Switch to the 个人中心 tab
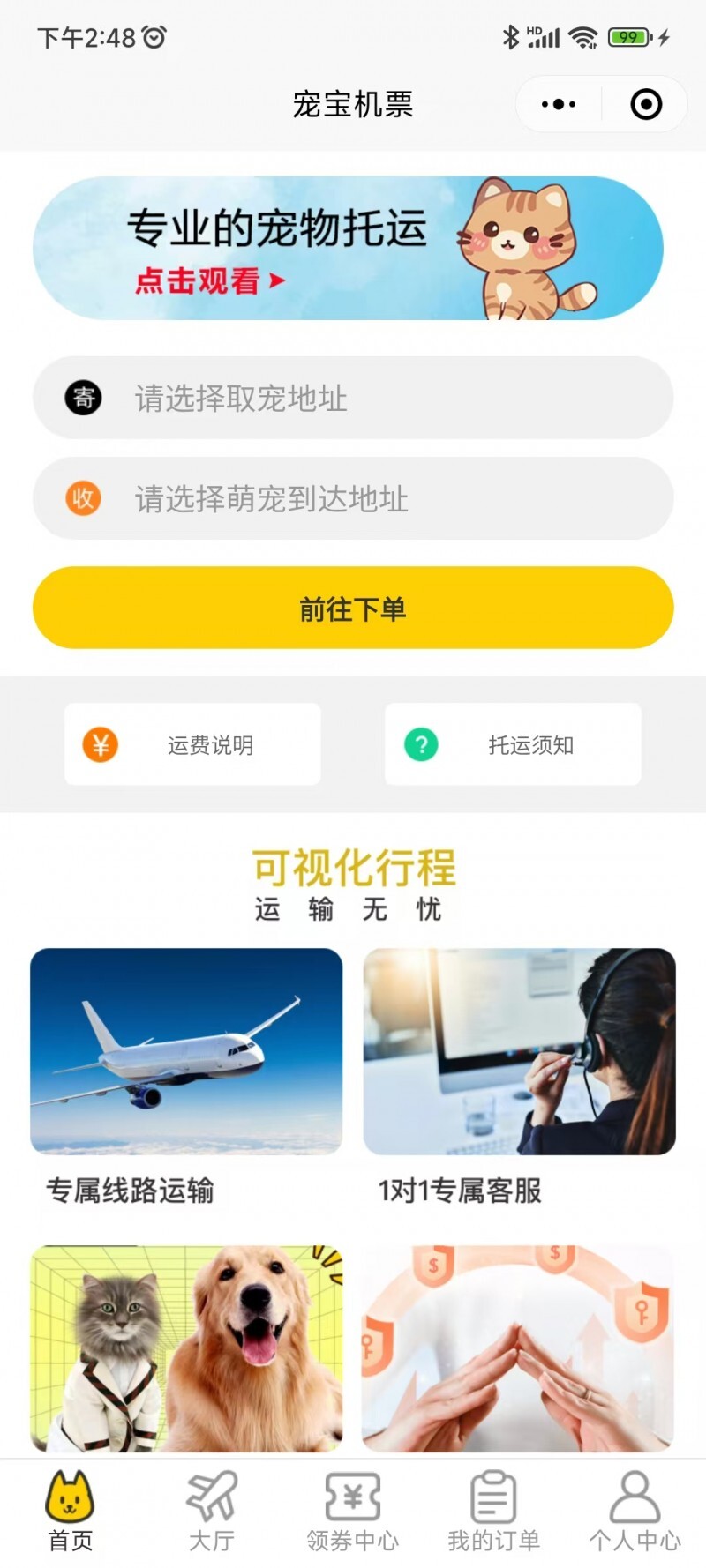Viewport: 706px width, 1568px height. 635,1512
